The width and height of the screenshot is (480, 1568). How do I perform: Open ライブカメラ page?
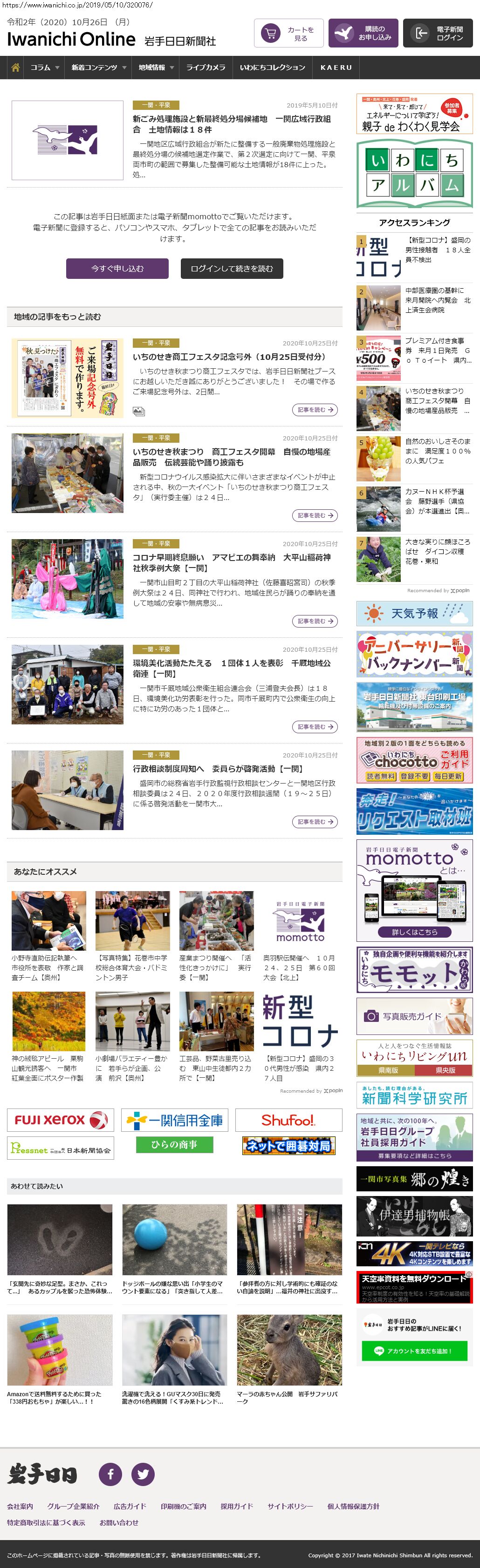205,68
